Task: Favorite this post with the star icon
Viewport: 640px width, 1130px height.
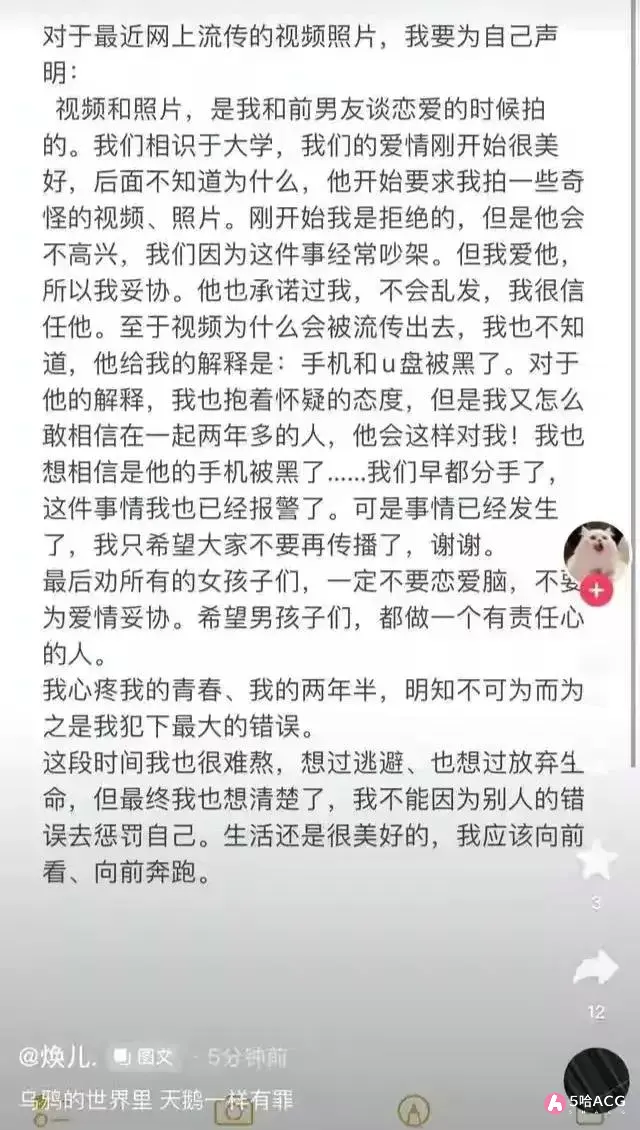Action: 597,860
